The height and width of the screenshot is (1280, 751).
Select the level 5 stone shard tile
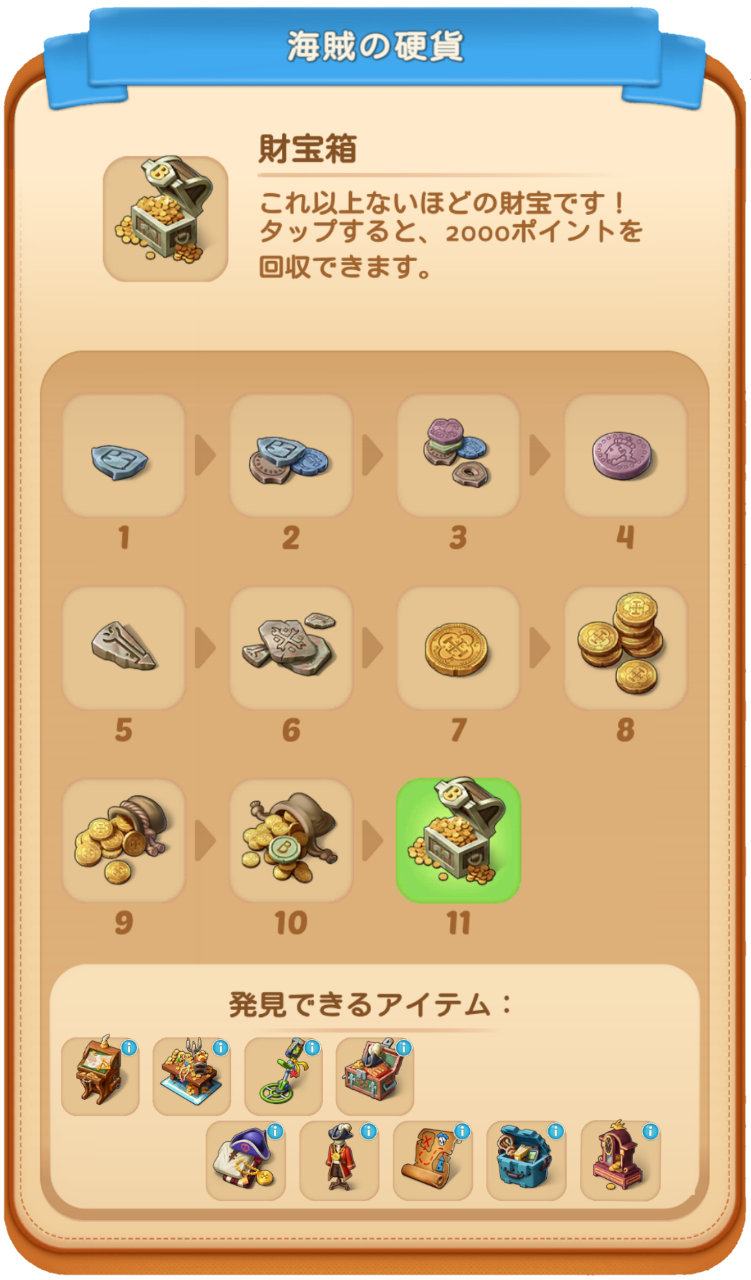[123, 648]
